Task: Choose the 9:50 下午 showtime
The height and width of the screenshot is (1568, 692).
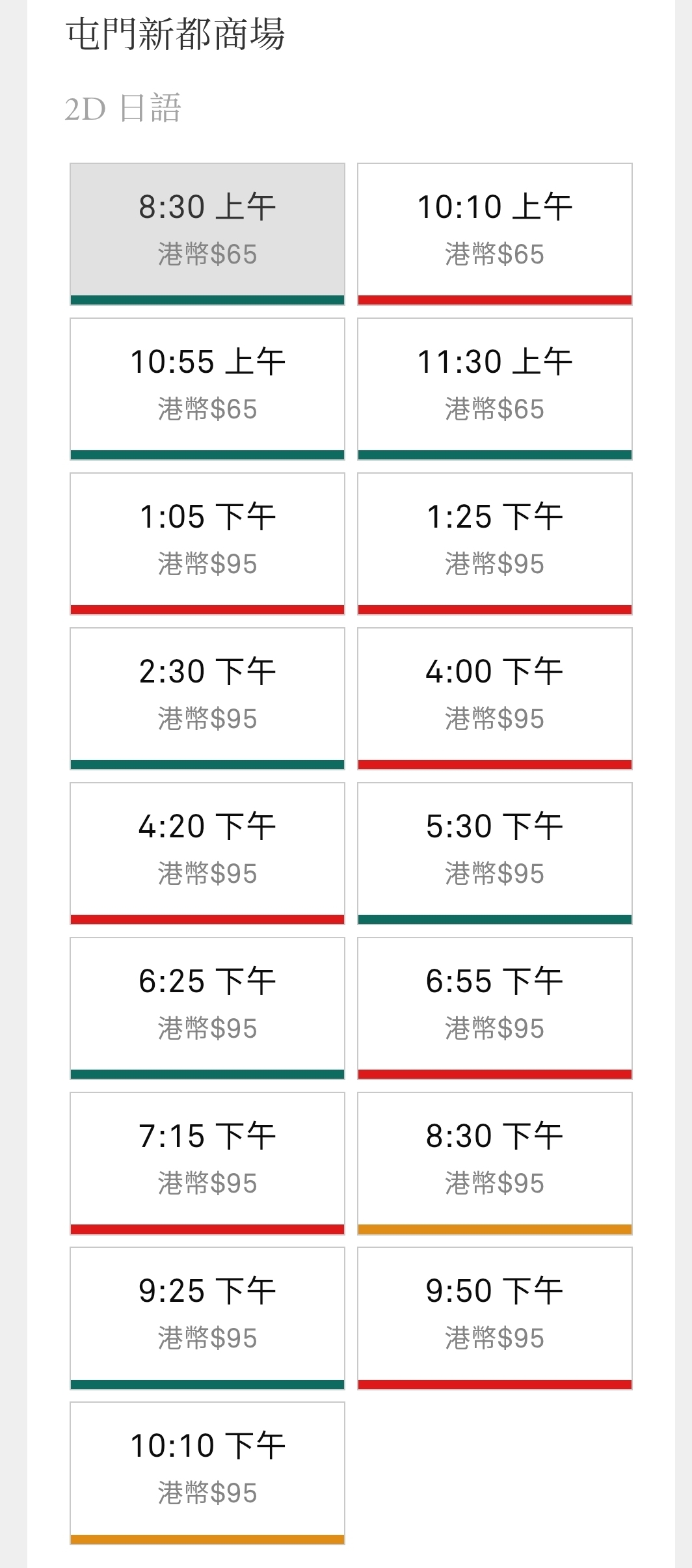Action: tap(495, 1318)
